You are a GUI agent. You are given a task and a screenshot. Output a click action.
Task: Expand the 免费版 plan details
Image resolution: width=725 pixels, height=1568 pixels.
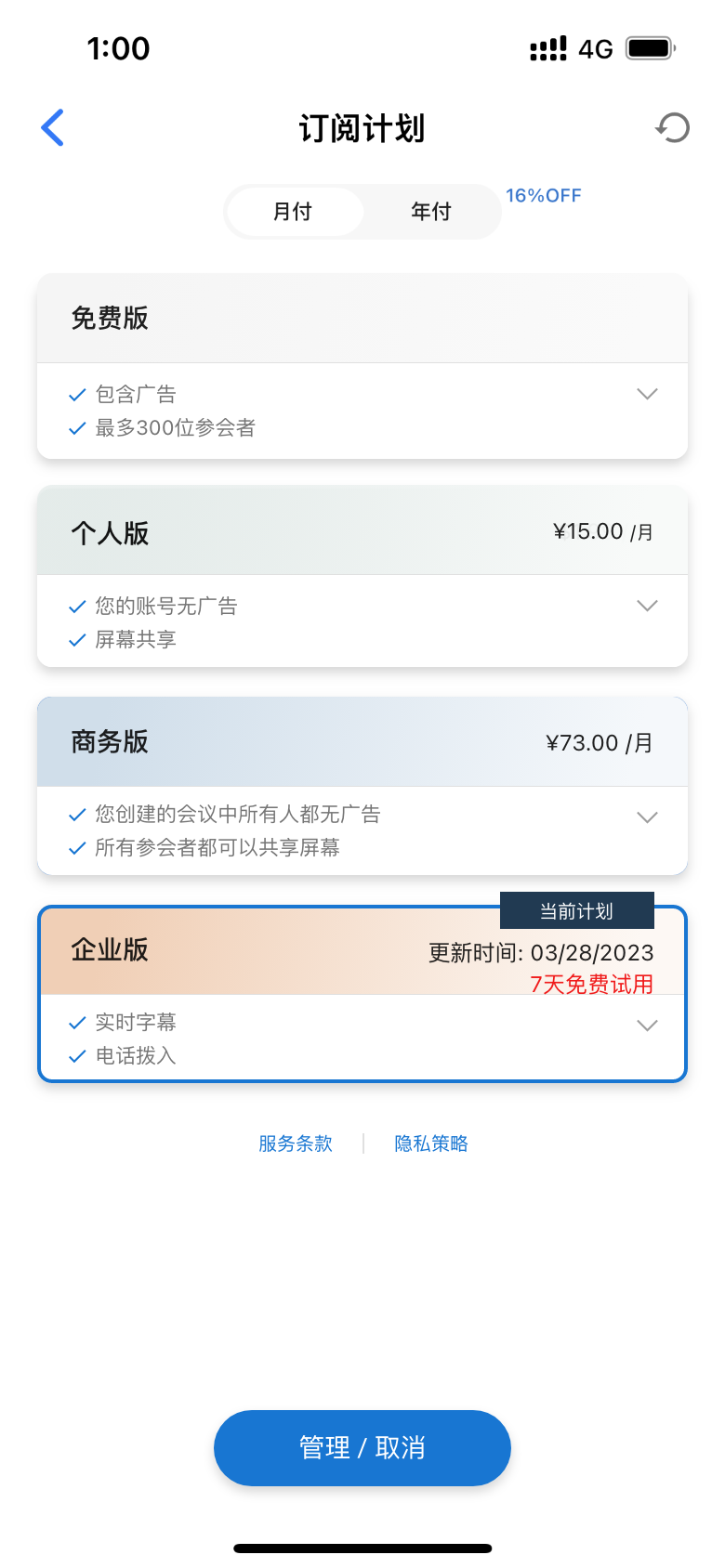coord(647,394)
